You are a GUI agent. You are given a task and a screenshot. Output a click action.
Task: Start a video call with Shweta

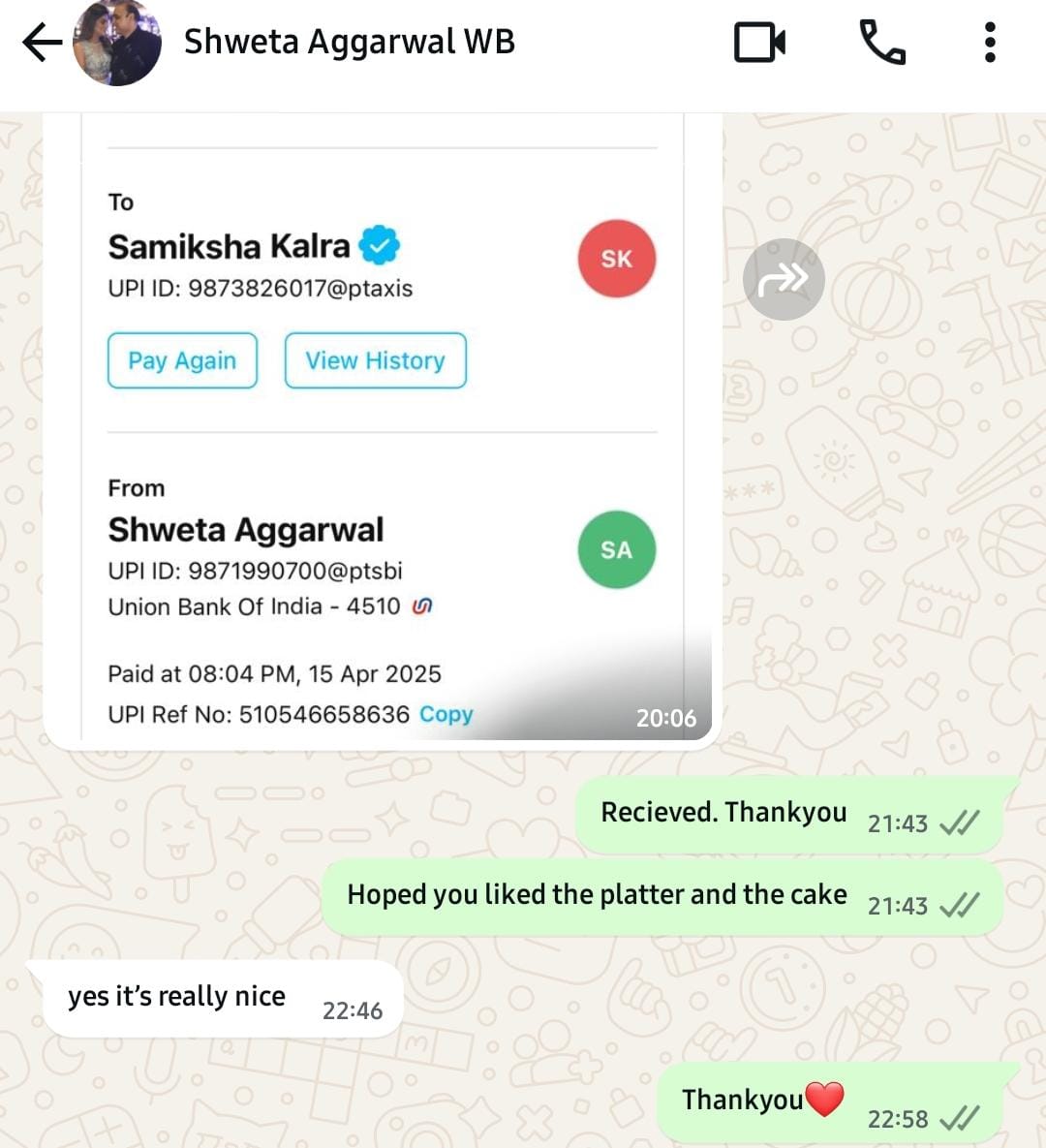pos(759,43)
